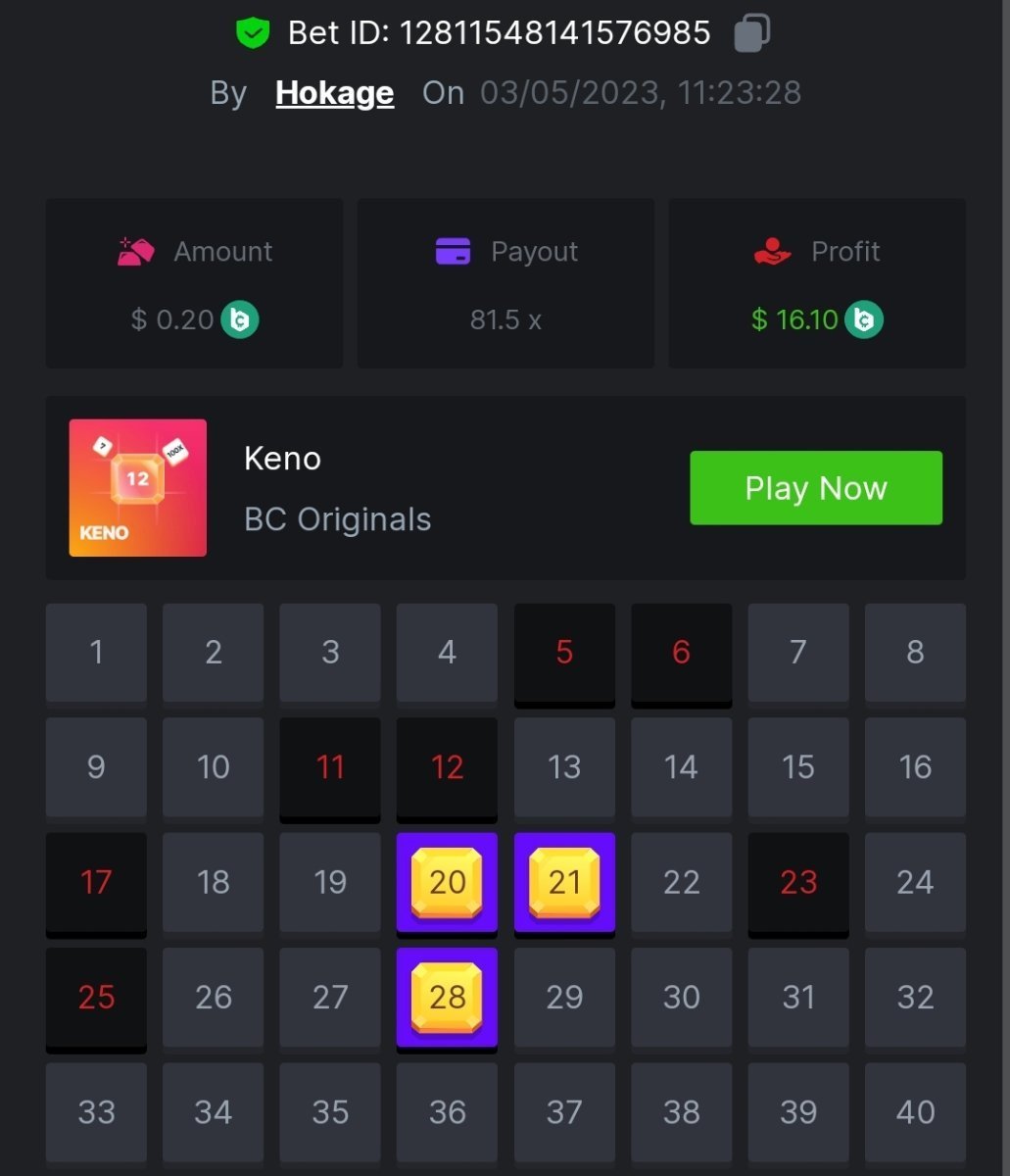Tap the Play Now button
The image size is (1010, 1176).
(815, 488)
